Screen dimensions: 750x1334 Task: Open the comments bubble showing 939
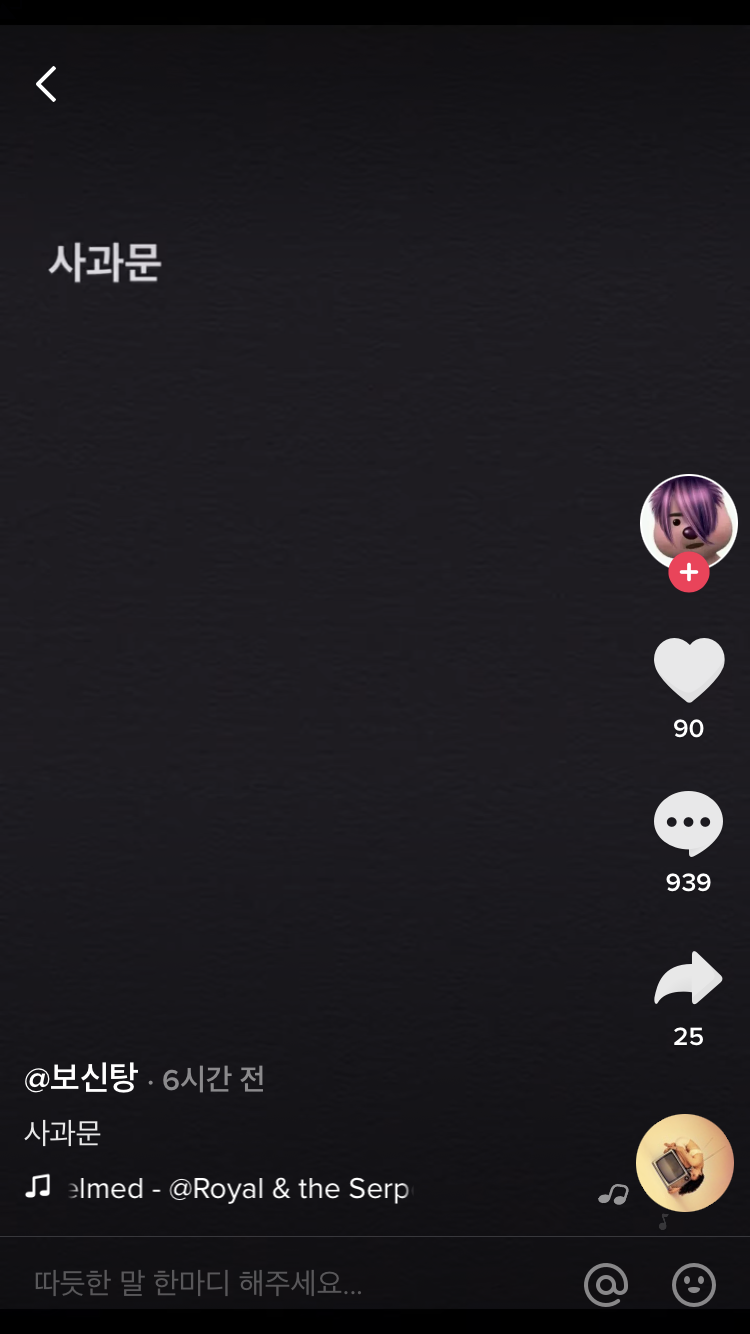[688, 824]
